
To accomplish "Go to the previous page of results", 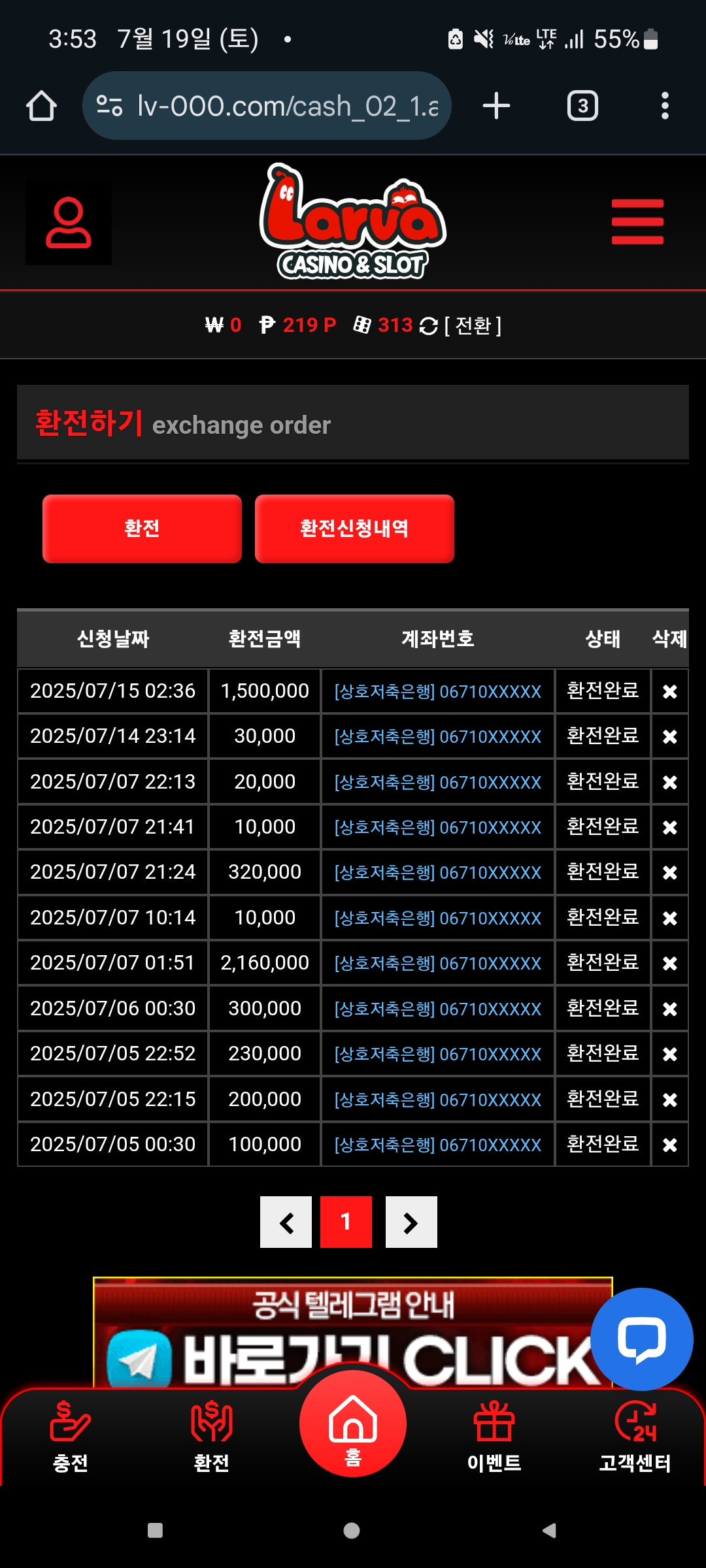I will tap(286, 1222).
